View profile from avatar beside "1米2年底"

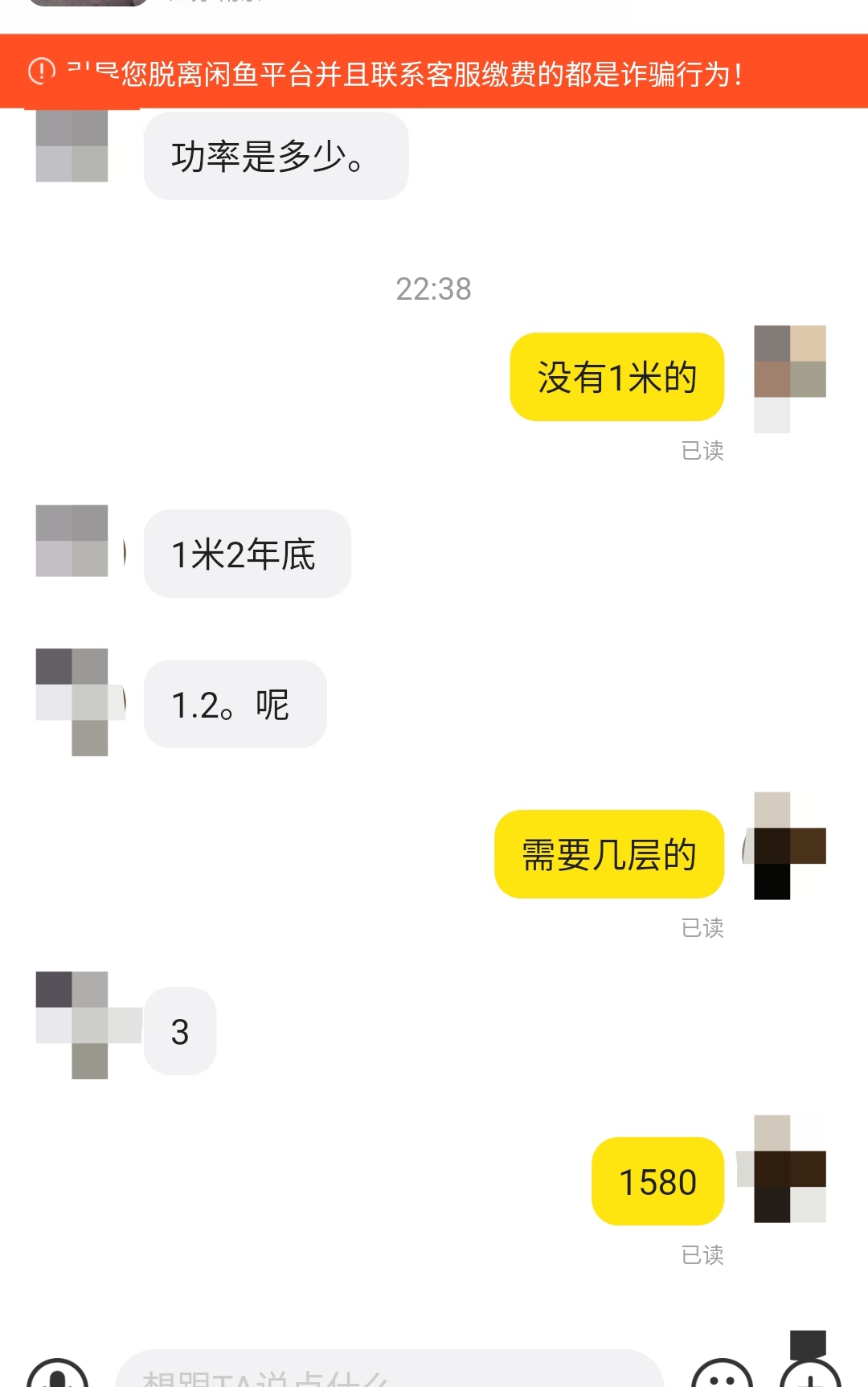[x=72, y=541]
